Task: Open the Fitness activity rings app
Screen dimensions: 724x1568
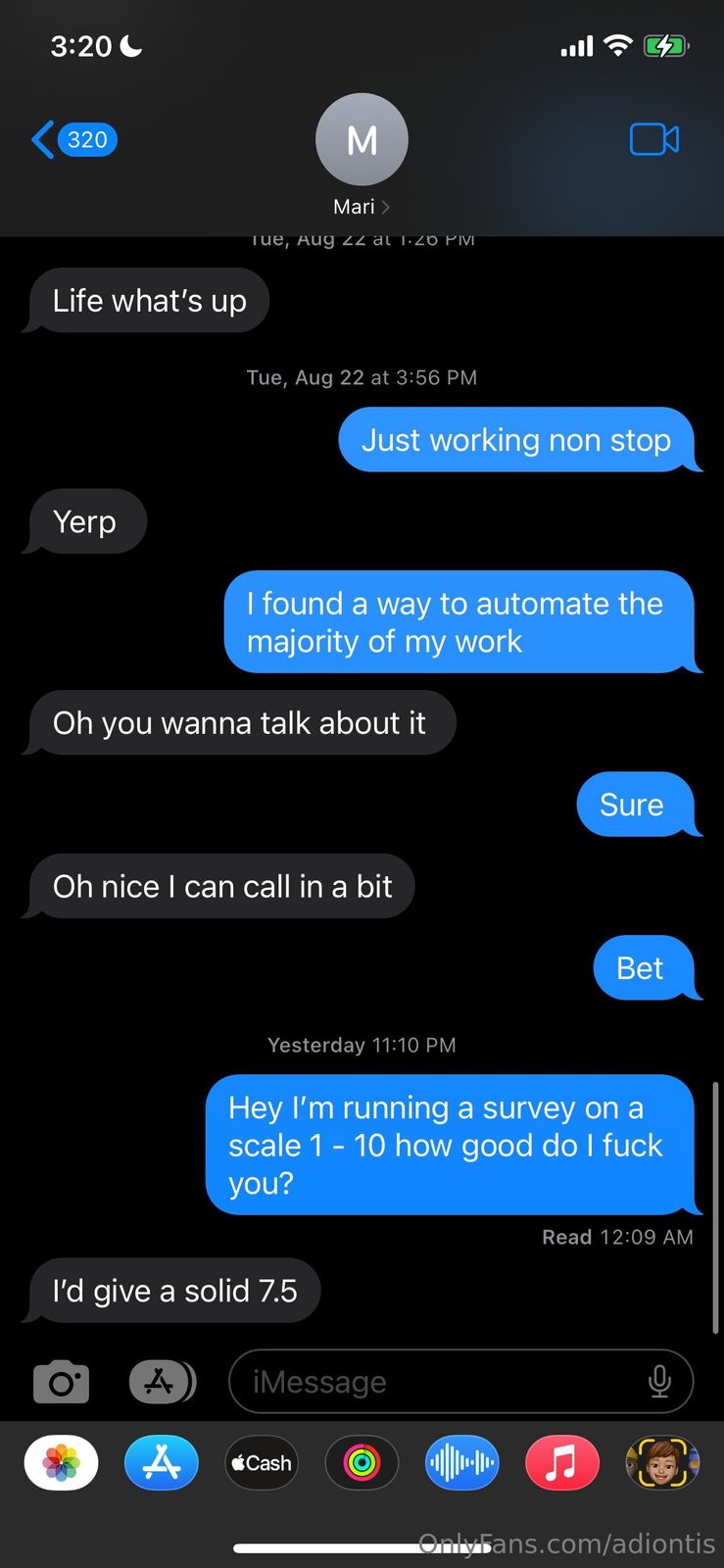Action: pos(362,1463)
